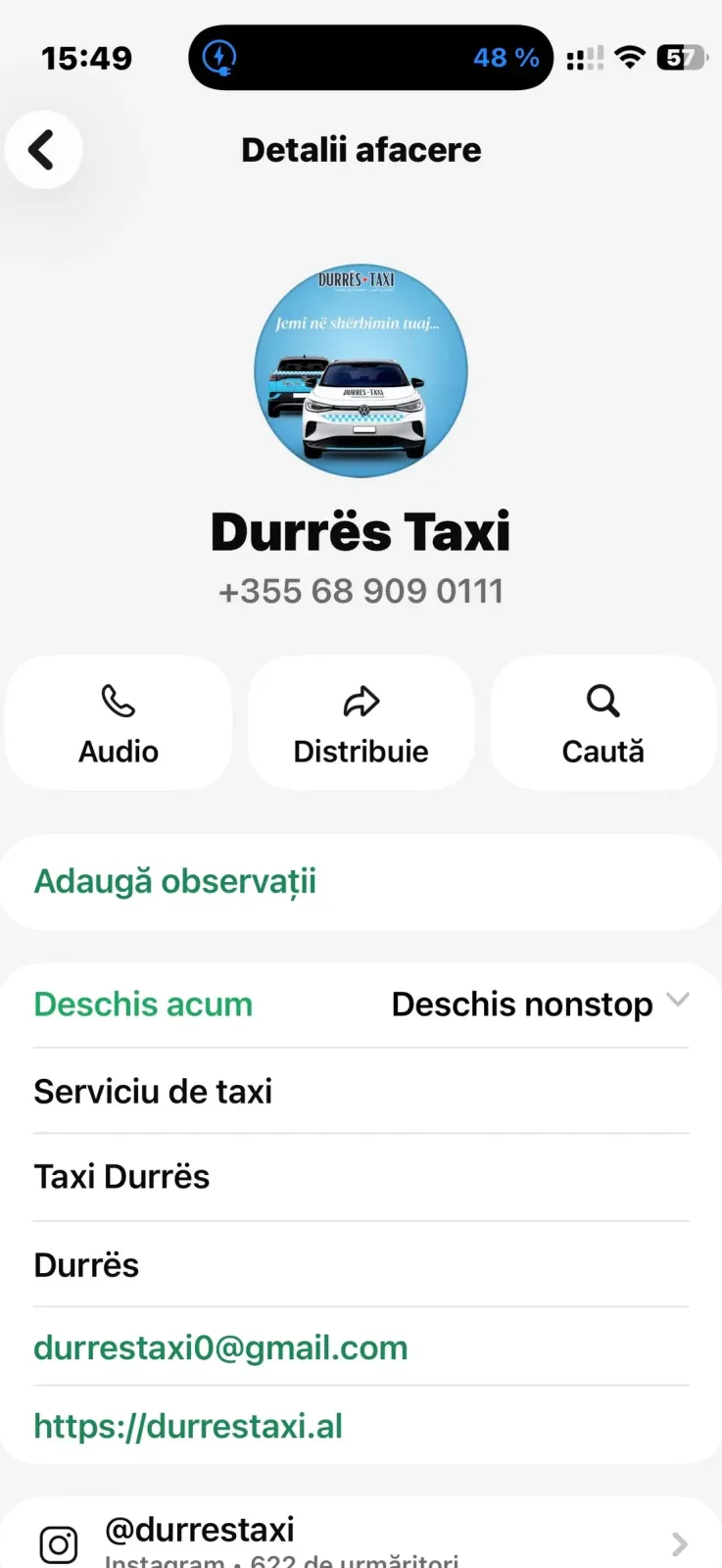Open the https://durrestaxi.al website link
The height and width of the screenshot is (1568, 722).
(188, 1426)
